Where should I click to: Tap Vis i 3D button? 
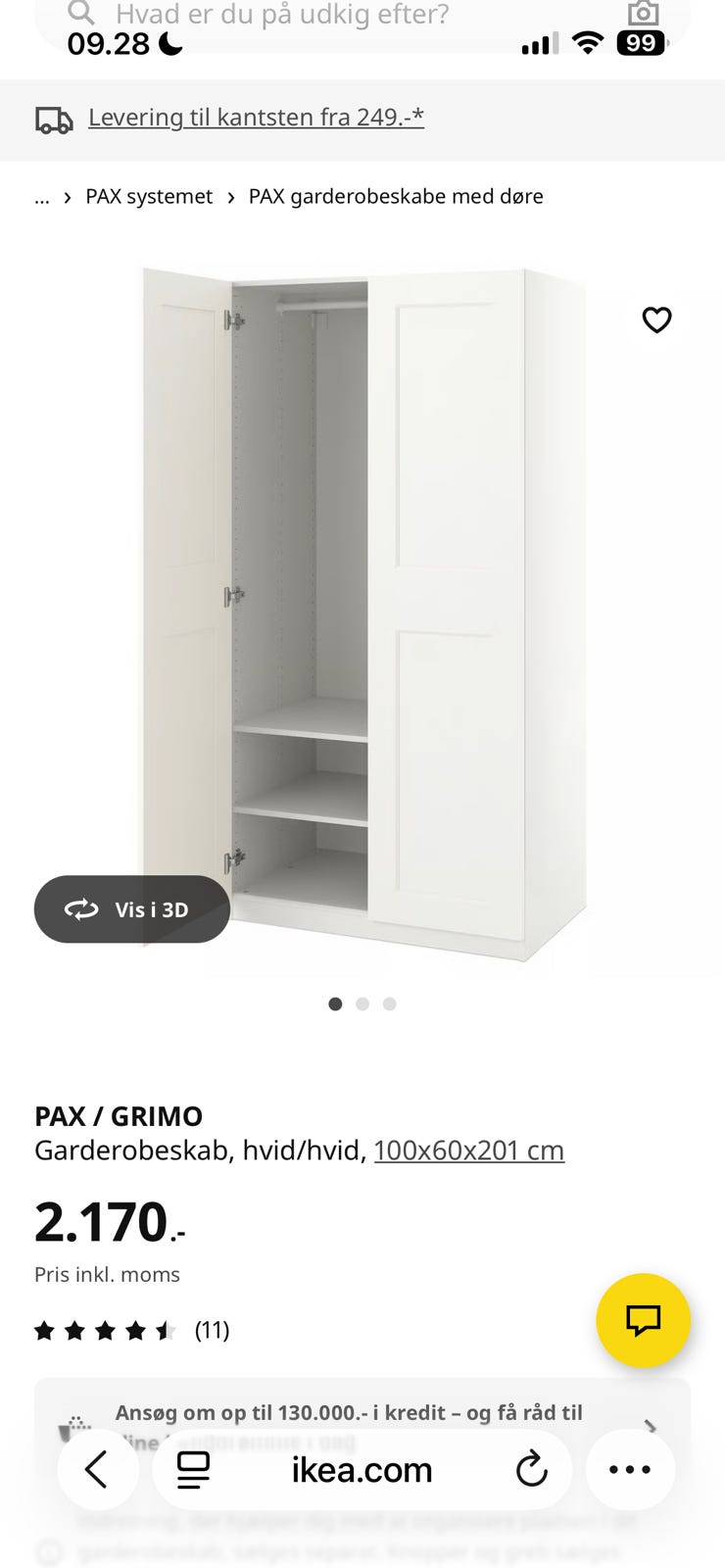132,909
